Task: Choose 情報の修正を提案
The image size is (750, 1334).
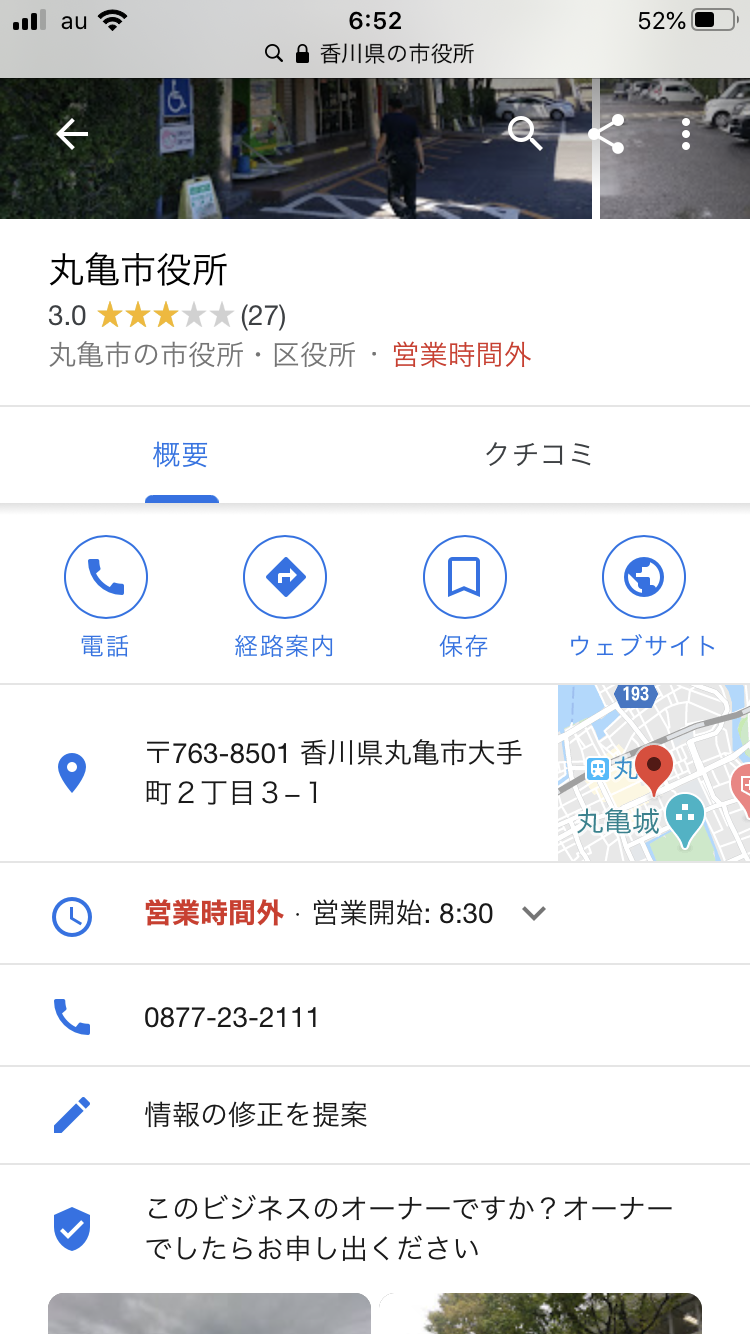Action: coord(256,1115)
